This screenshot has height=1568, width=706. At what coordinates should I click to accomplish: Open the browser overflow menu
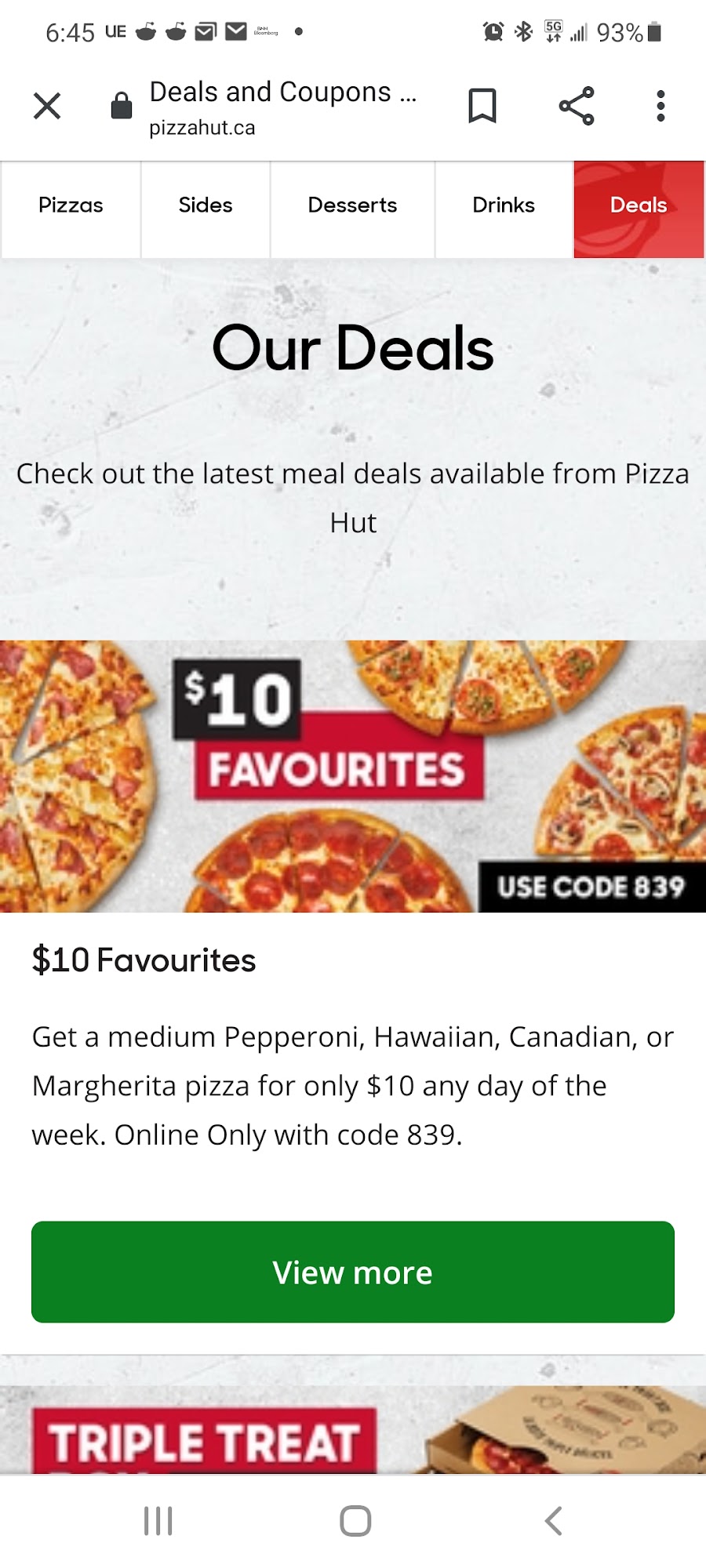click(x=661, y=105)
